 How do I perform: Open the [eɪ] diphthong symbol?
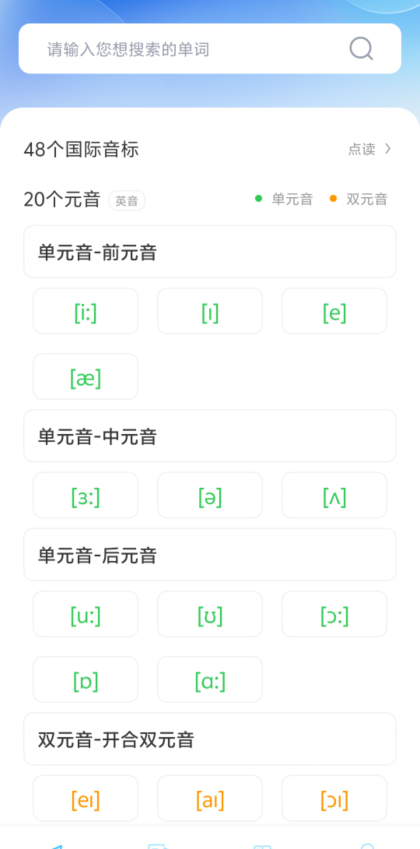click(x=86, y=799)
